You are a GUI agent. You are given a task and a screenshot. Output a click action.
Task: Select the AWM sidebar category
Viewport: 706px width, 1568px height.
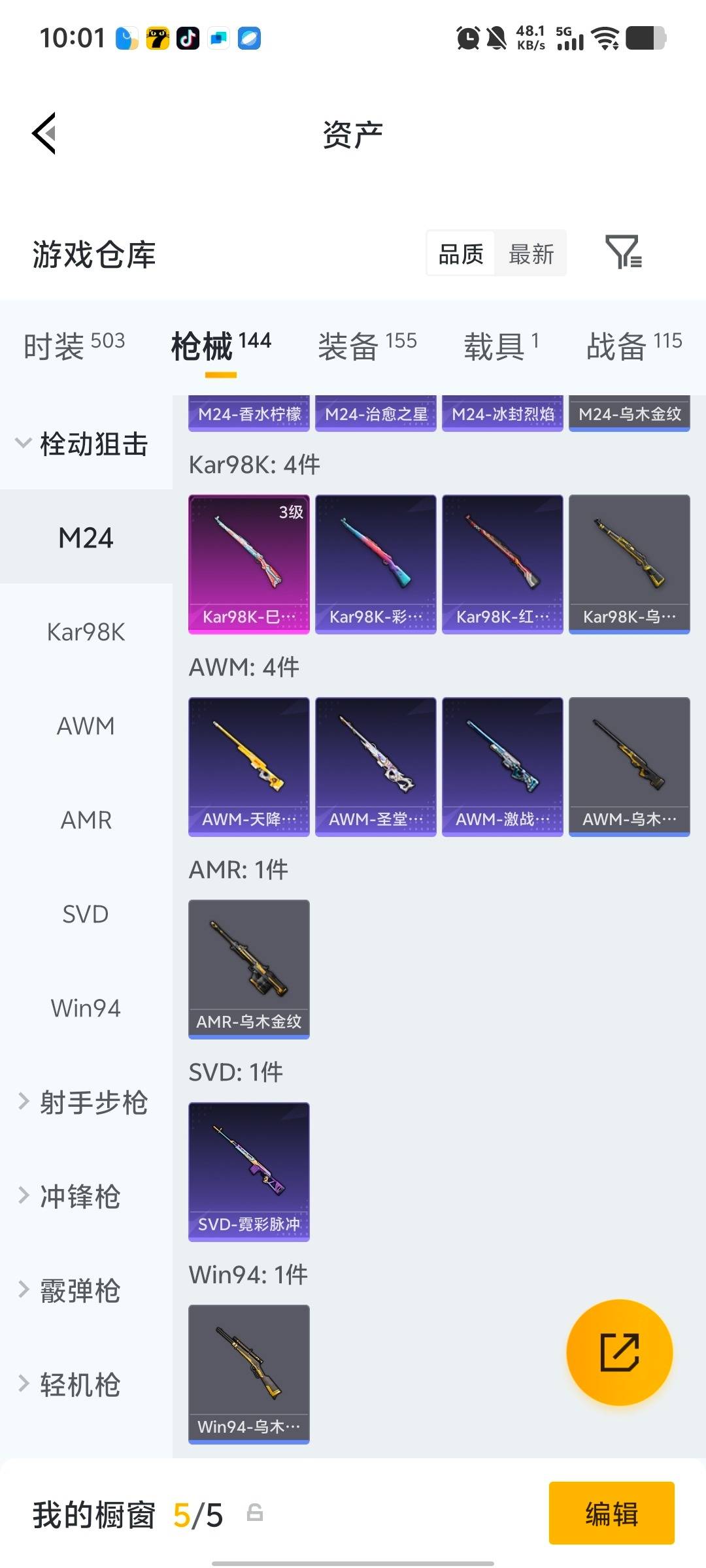pos(86,725)
